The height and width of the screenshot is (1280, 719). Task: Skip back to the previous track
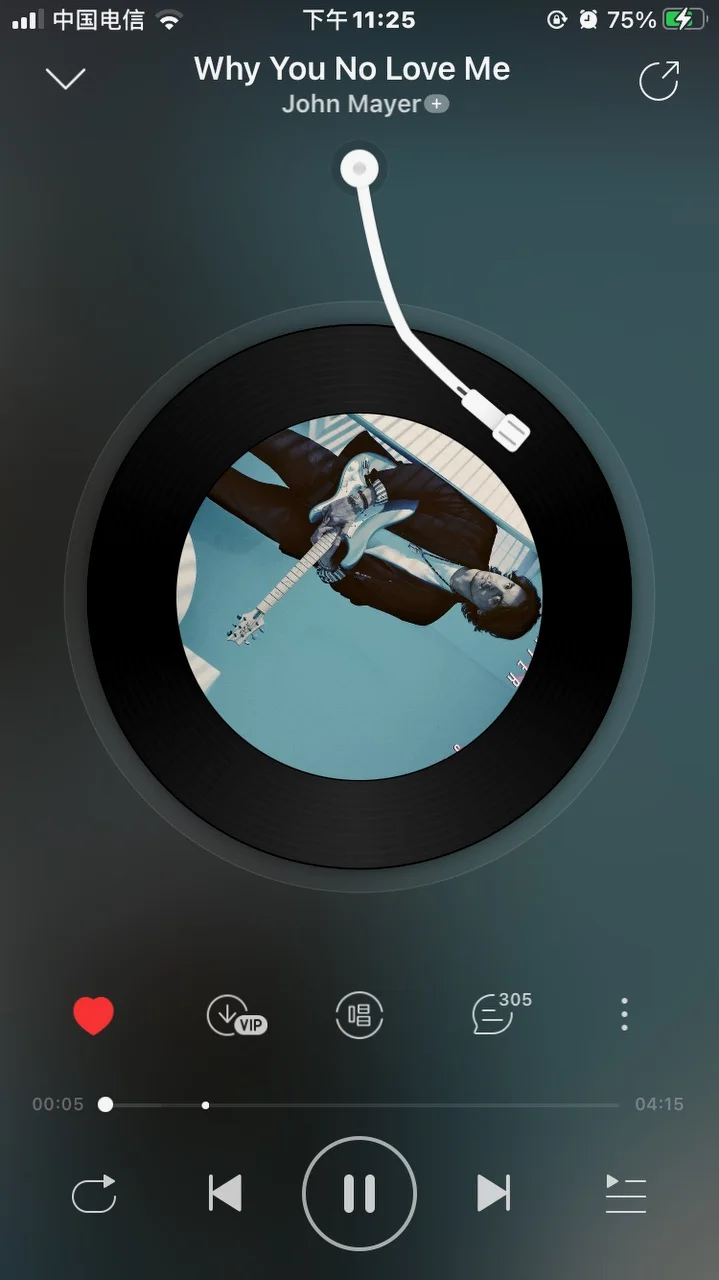pyautogui.click(x=225, y=1193)
